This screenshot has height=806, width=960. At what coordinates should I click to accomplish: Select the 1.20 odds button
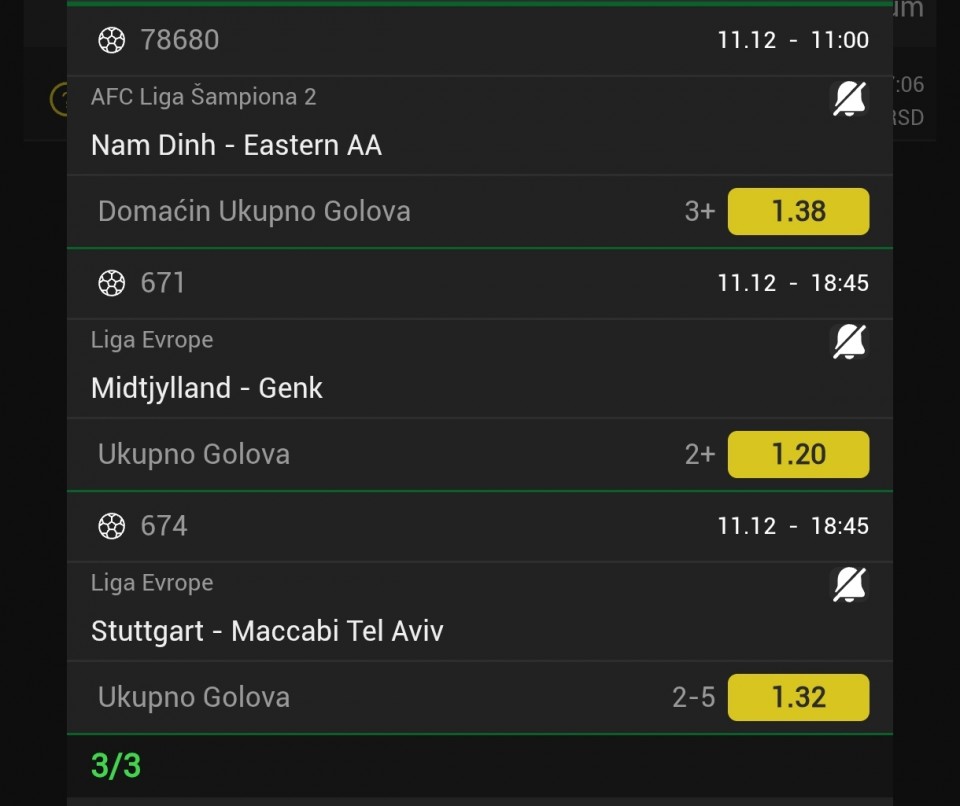[x=798, y=454]
